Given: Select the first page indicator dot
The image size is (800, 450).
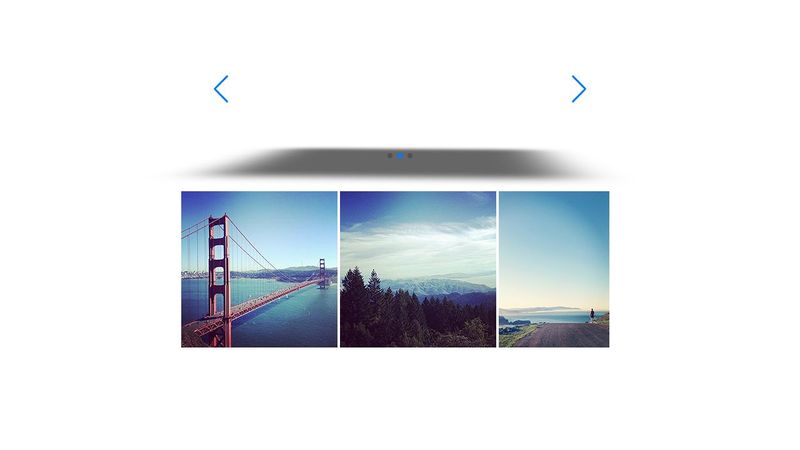Looking at the screenshot, I should click(x=390, y=155).
